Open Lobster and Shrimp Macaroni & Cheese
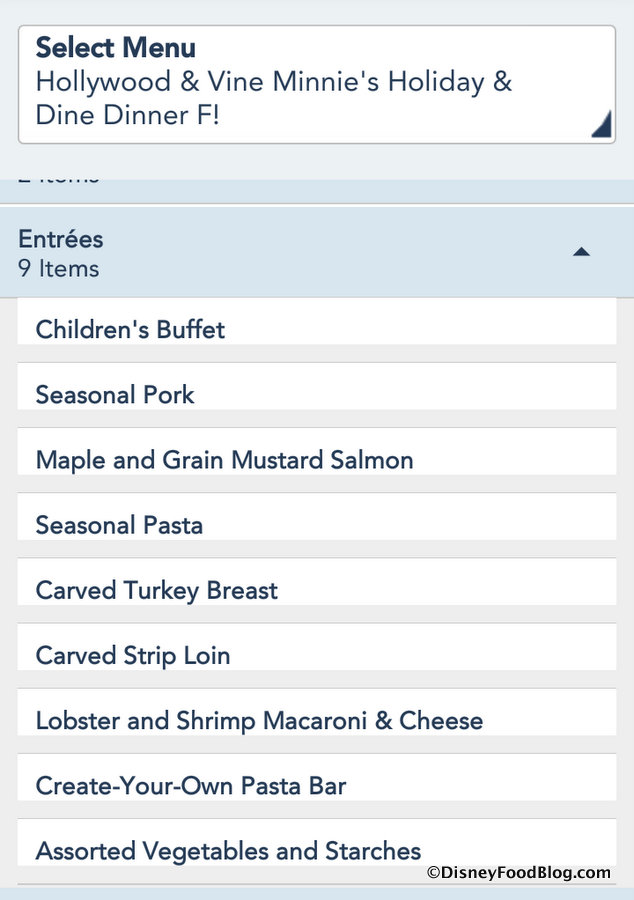This screenshot has height=900, width=634. 316,720
